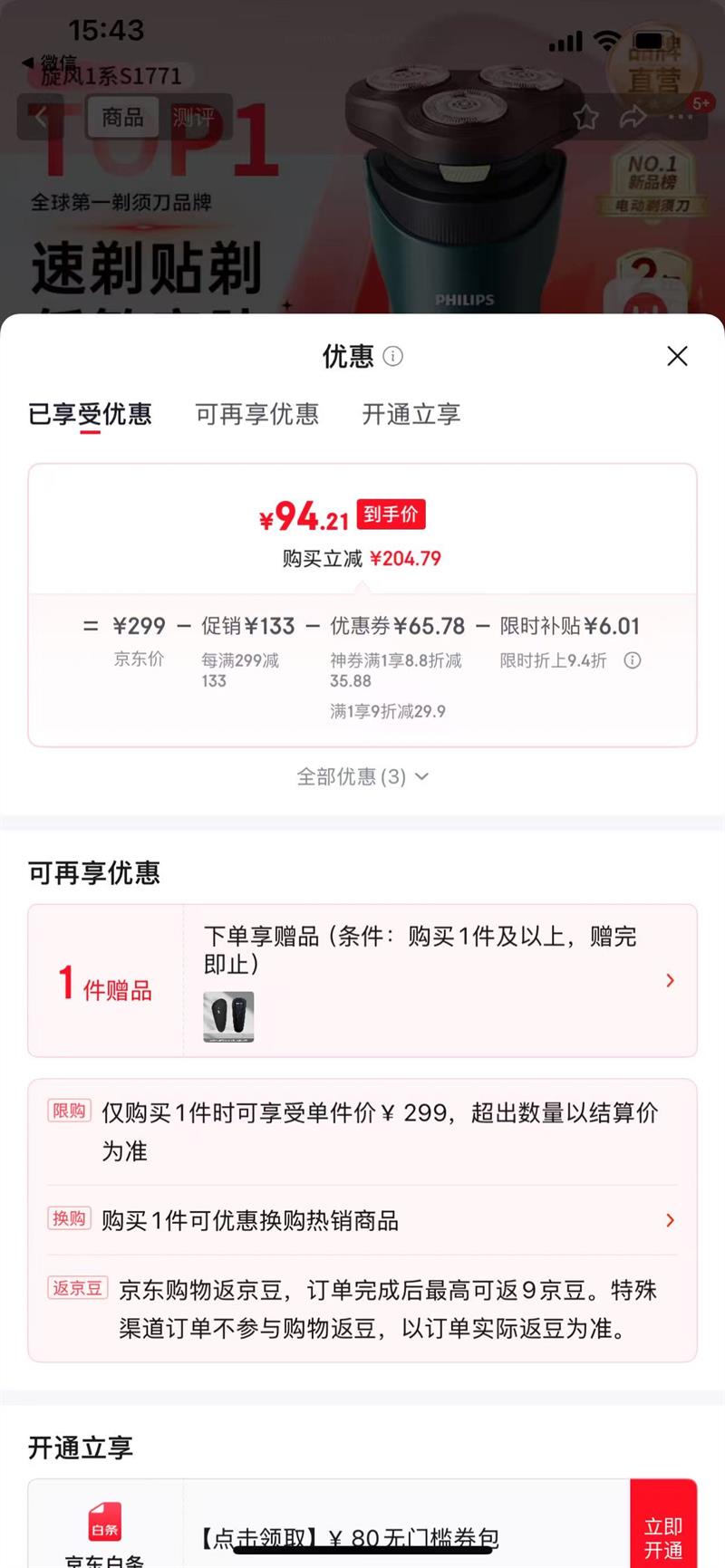This screenshot has height=1568, width=725.
Task: Expand 全部优惠 (3) details
Action: (x=361, y=776)
